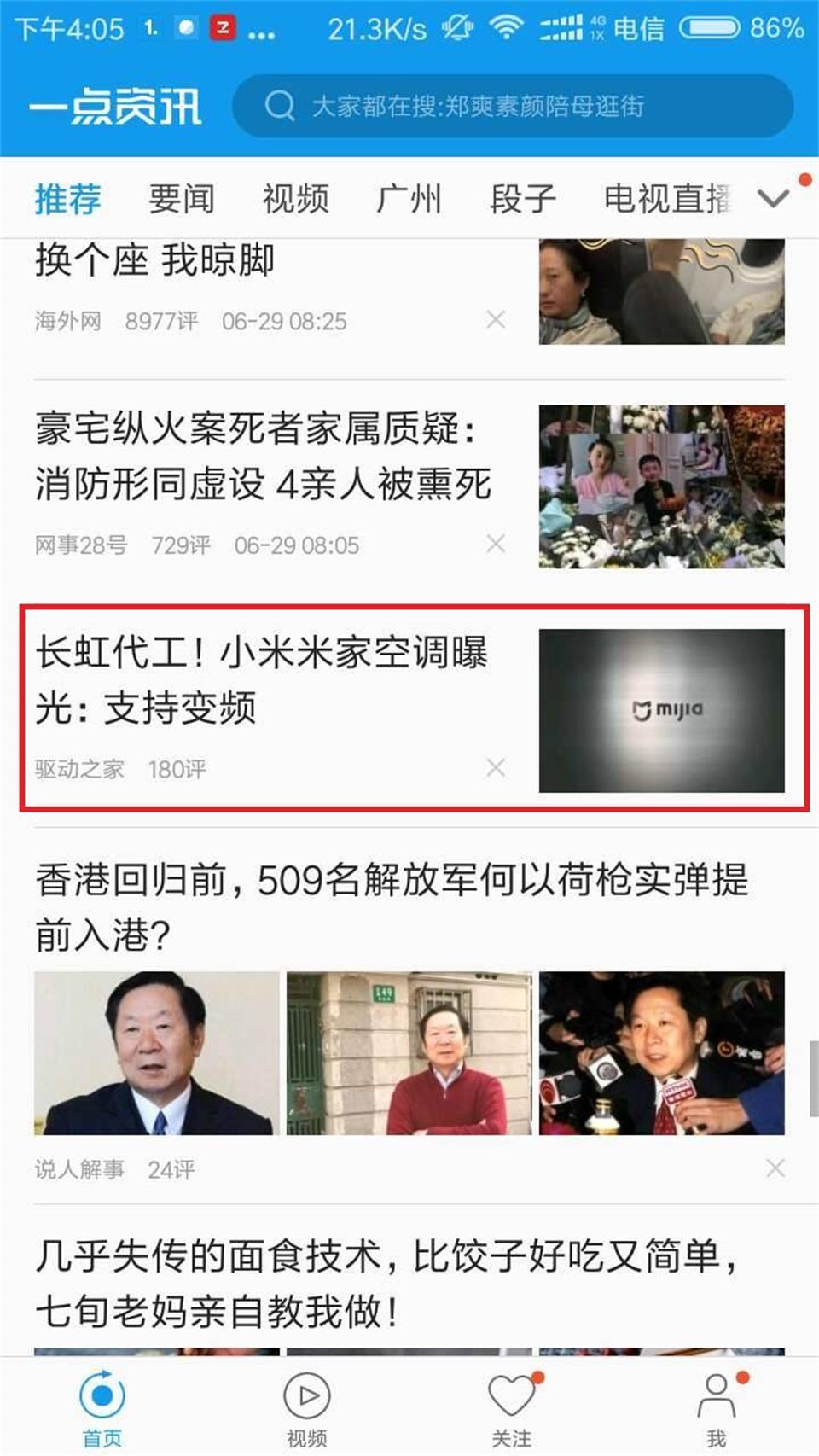Select the 推荐 tab
Screen dimensions: 819x1456
[67, 199]
